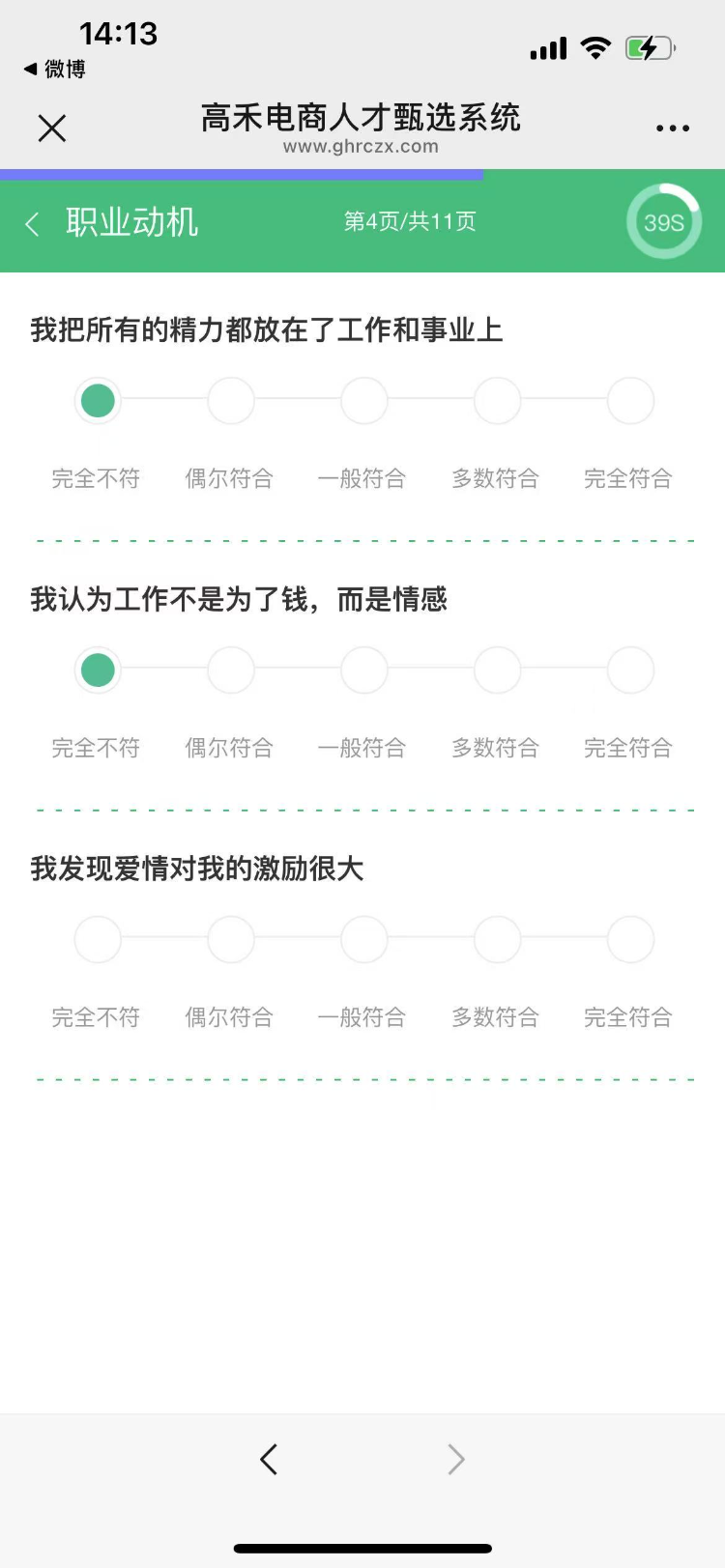The image size is (725, 1568).
Task: Tap the bottom browser forward arrow
Action: 456,1459
